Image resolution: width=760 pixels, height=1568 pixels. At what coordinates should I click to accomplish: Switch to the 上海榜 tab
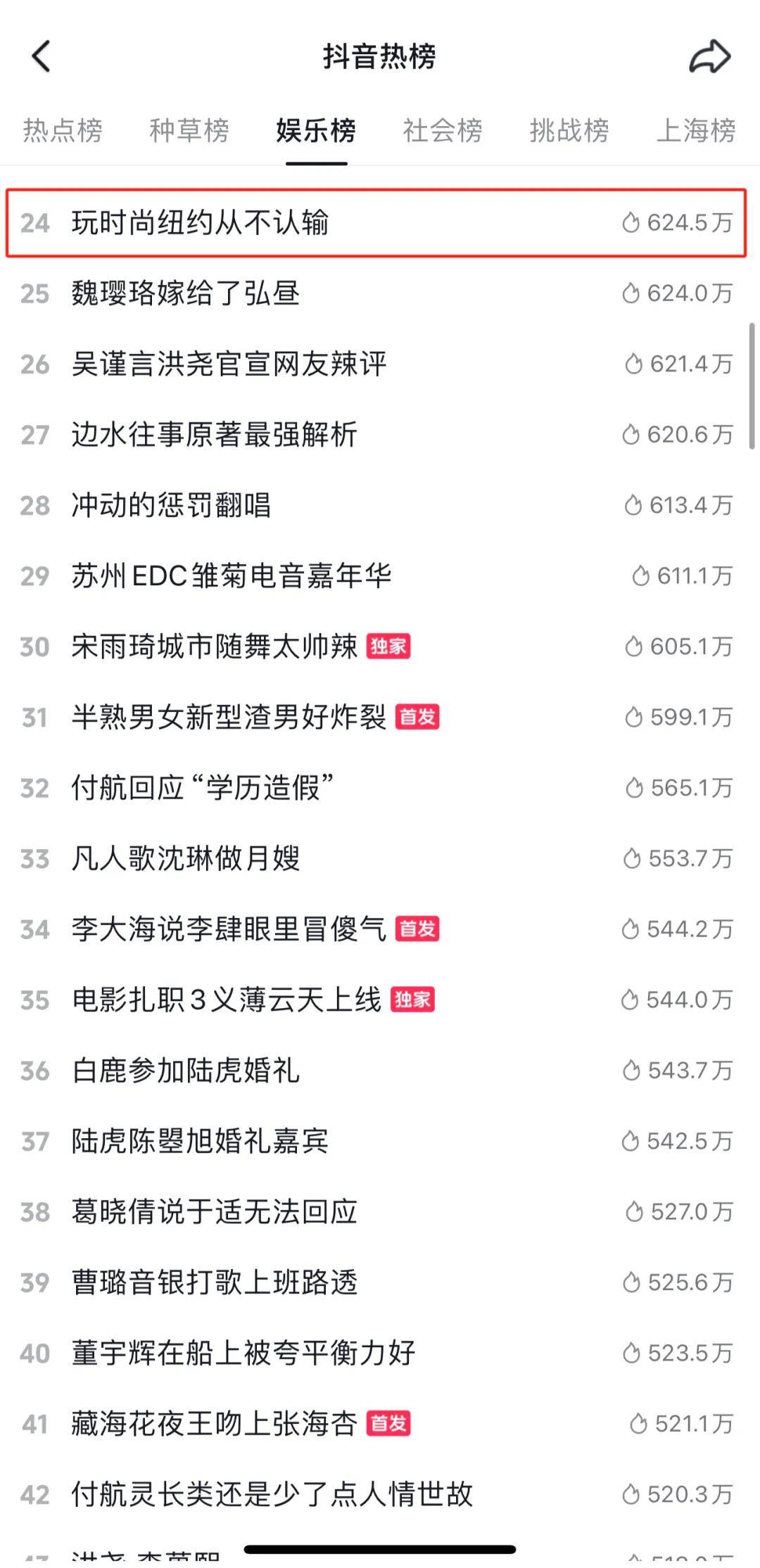pyautogui.click(x=695, y=131)
